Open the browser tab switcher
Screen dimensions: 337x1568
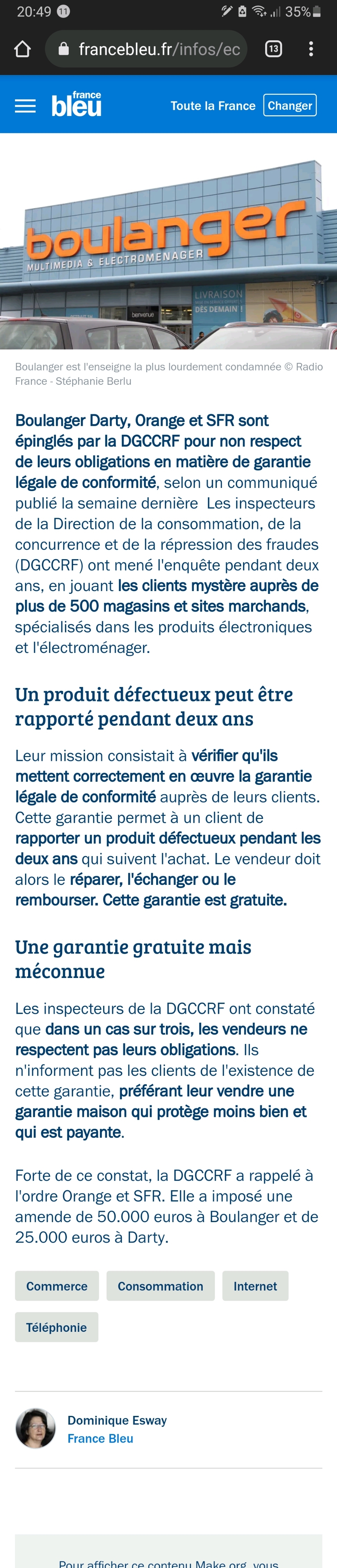point(273,49)
